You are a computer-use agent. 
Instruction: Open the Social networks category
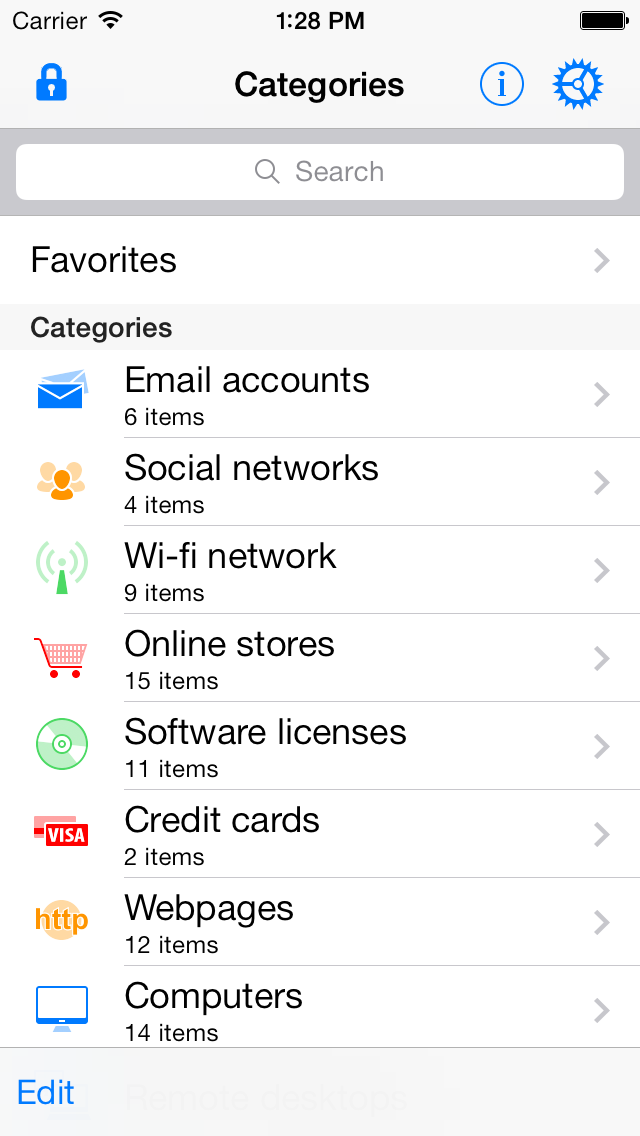coord(320,482)
